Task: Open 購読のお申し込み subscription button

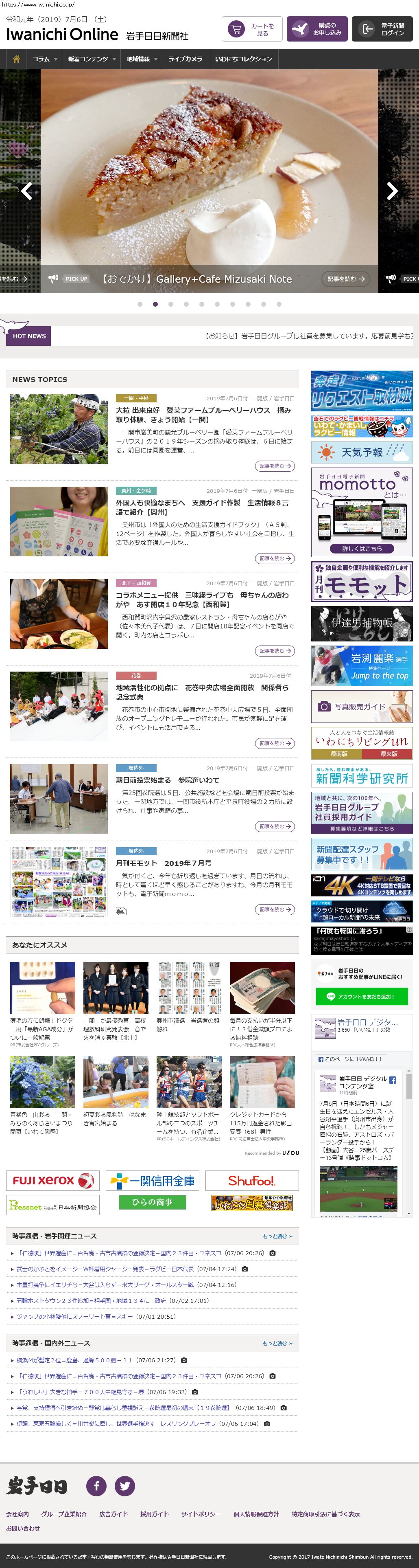Action: [317, 29]
